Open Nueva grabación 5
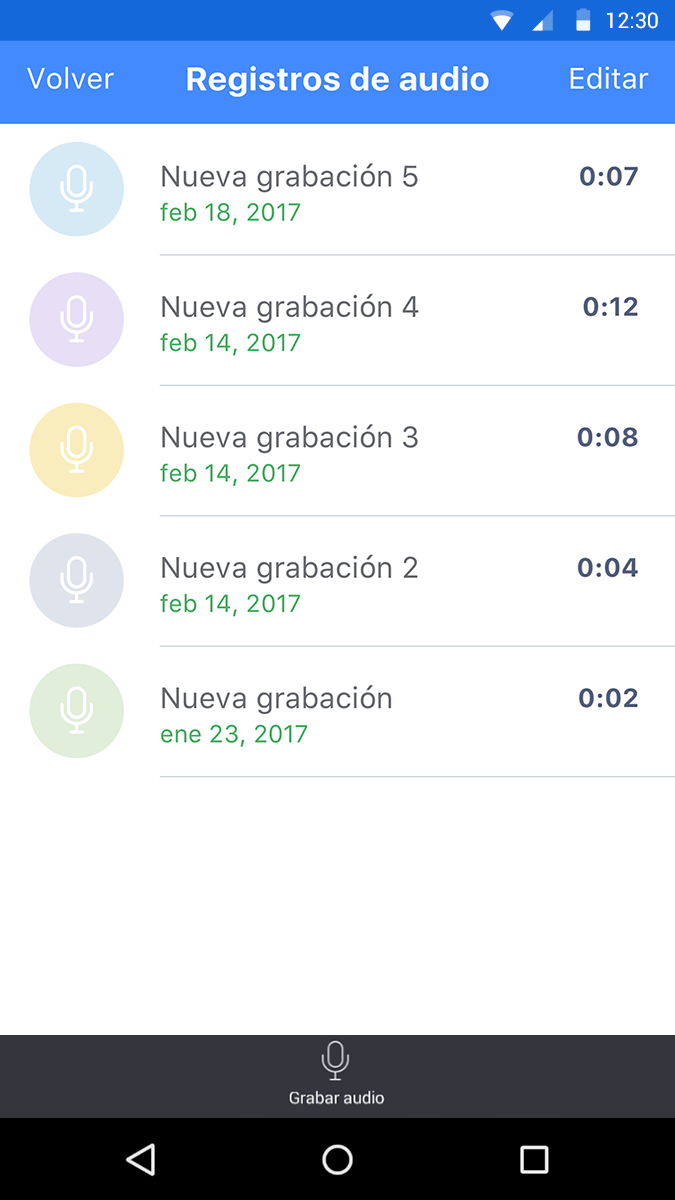The height and width of the screenshot is (1200, 675). click(x=337, y=190)
